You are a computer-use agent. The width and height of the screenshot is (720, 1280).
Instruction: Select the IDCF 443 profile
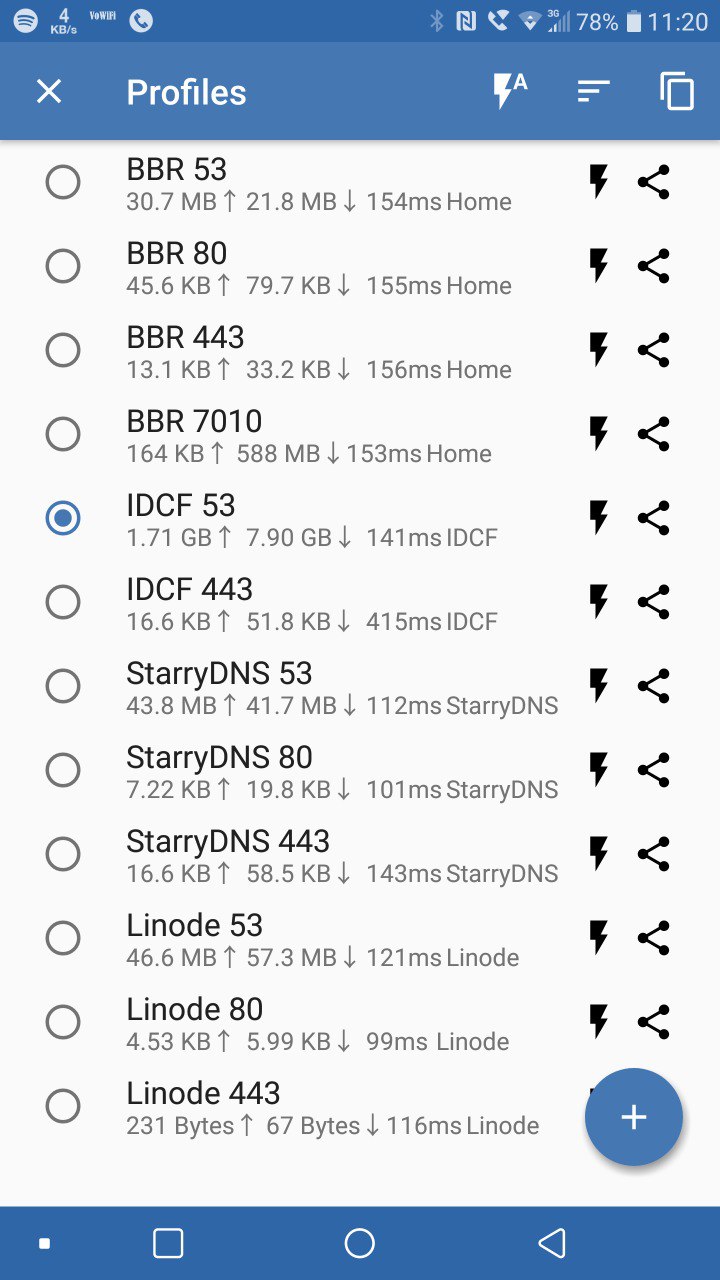click(x=63, y=602)
